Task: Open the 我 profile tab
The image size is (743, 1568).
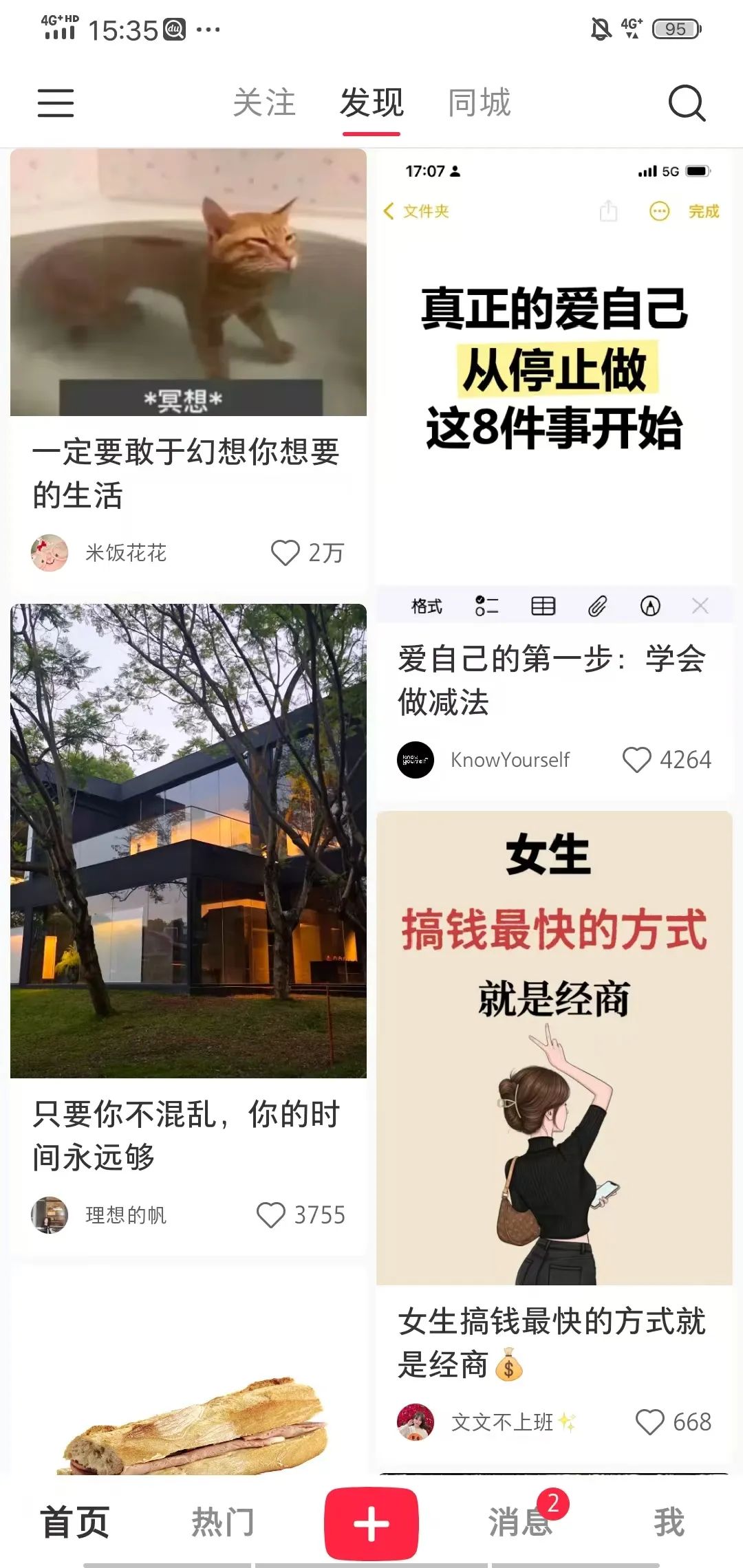Action: pyautogui.click(x=669, y=1522)
